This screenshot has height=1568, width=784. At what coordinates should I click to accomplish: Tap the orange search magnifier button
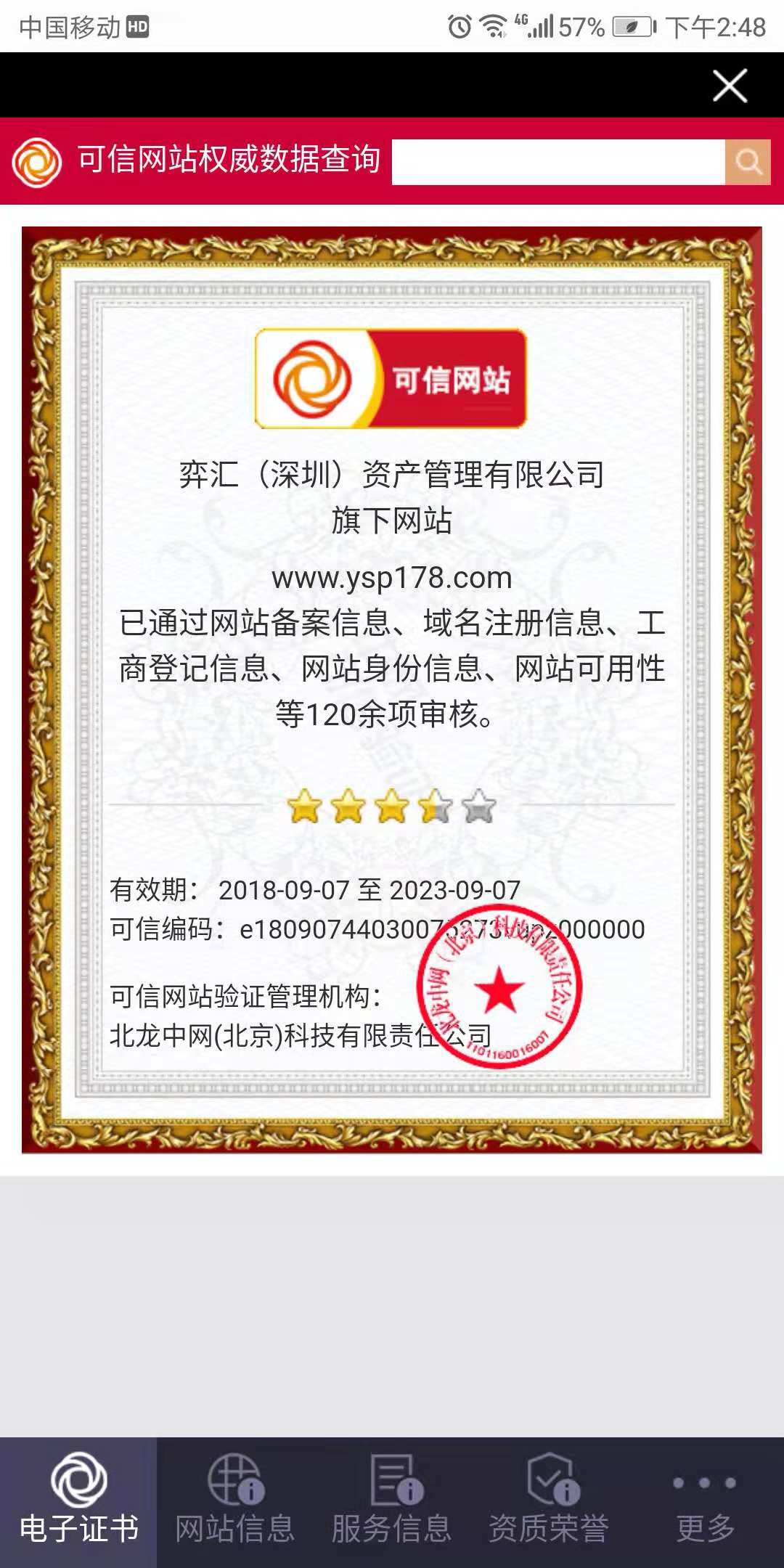(x=748, y=162)
